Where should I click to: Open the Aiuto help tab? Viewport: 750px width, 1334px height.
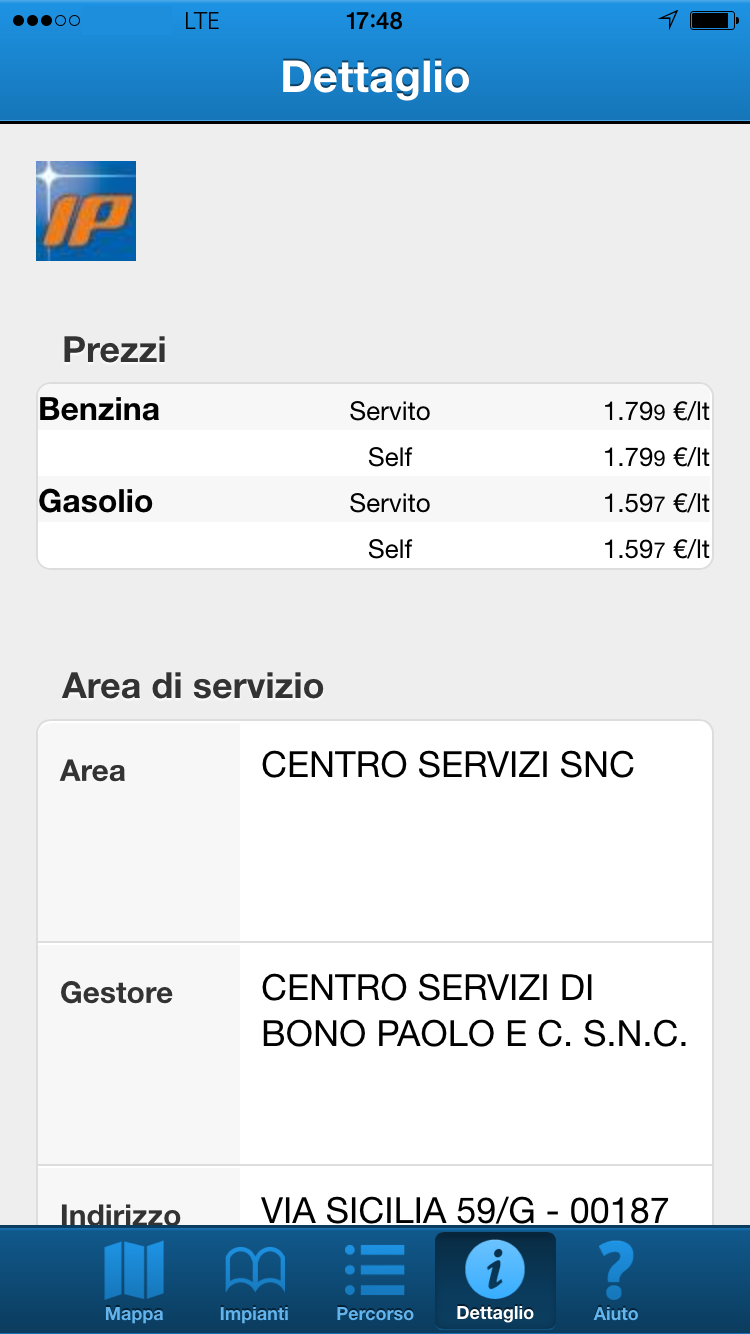pyautogui.click(x=615, y=1280)
